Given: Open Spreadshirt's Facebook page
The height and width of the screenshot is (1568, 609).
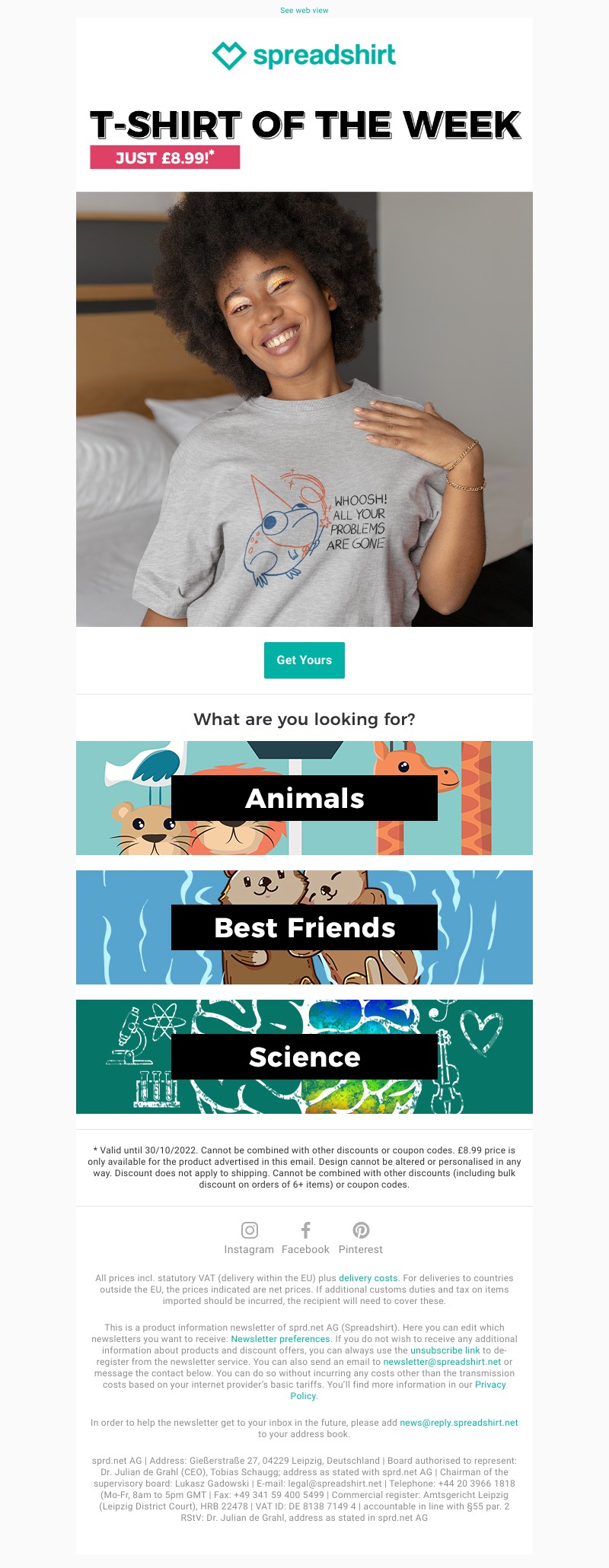Looking at the screenshot, I should tap(305, 1238).
